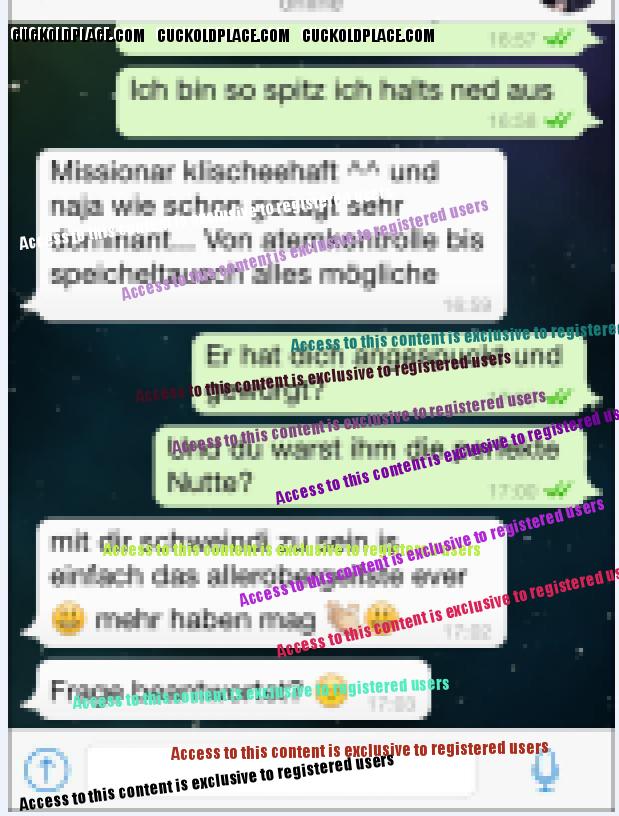Record a voice message with the microphone

(545, 769)
